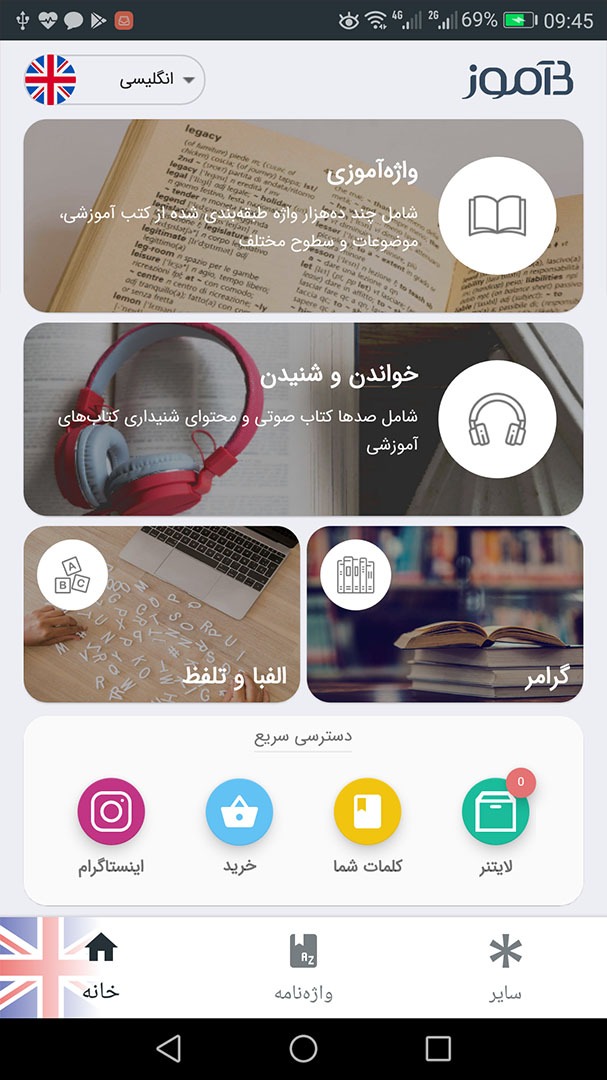Tap the system back button
Screen dimensions: 607x1080
[169, 1048]
